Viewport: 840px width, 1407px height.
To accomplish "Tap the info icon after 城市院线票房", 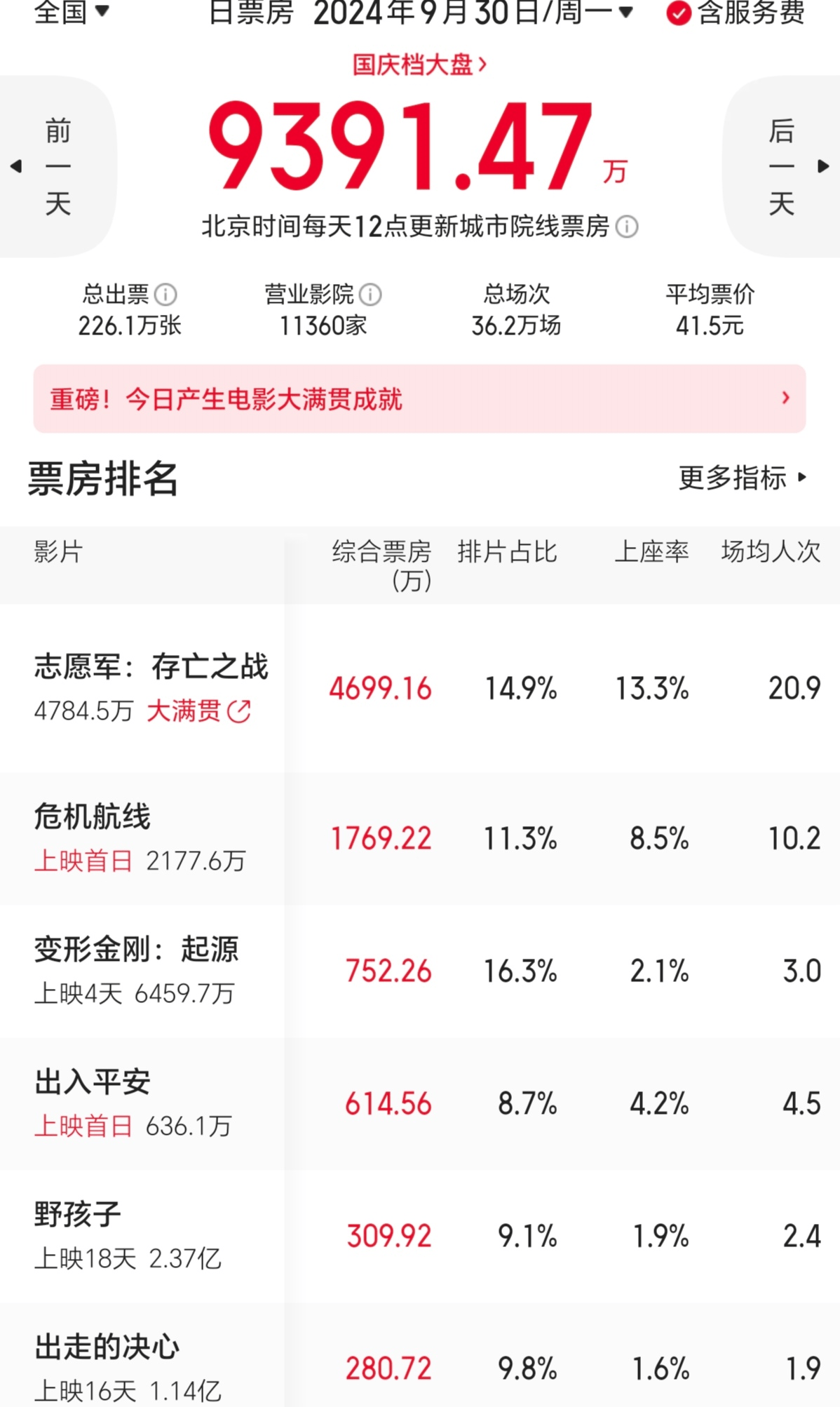I will point(626,227).
